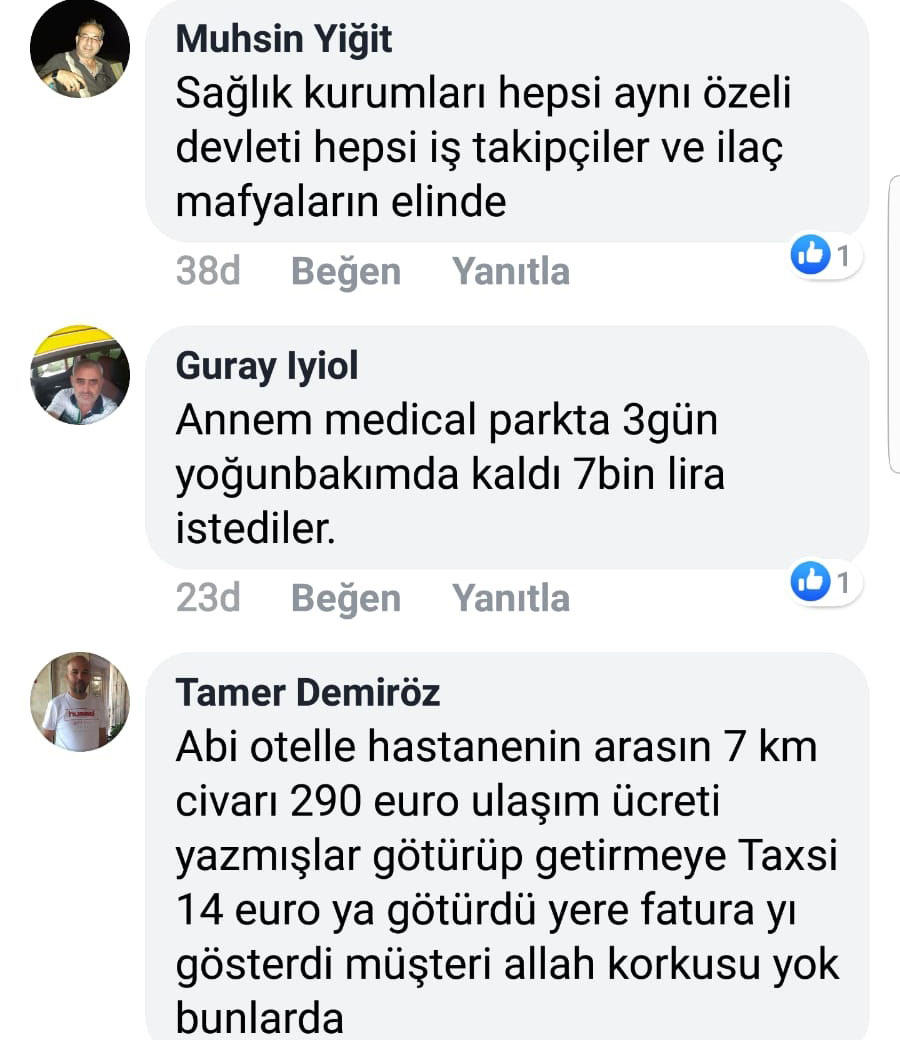This screenshot has height=1040, width=900.
Task: Like Guray Iyiol's comment via Beğen
Action: pyautogui.click(x=346, y=598)
